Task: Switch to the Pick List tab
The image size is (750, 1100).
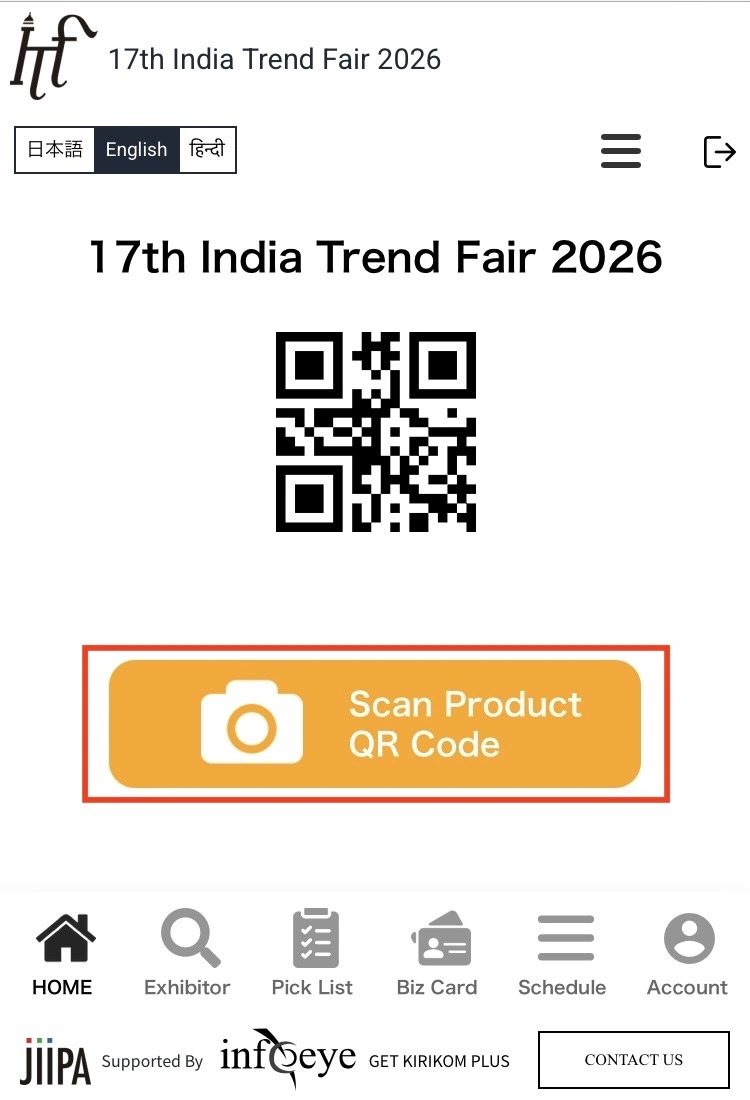Action: pos(312,953)
